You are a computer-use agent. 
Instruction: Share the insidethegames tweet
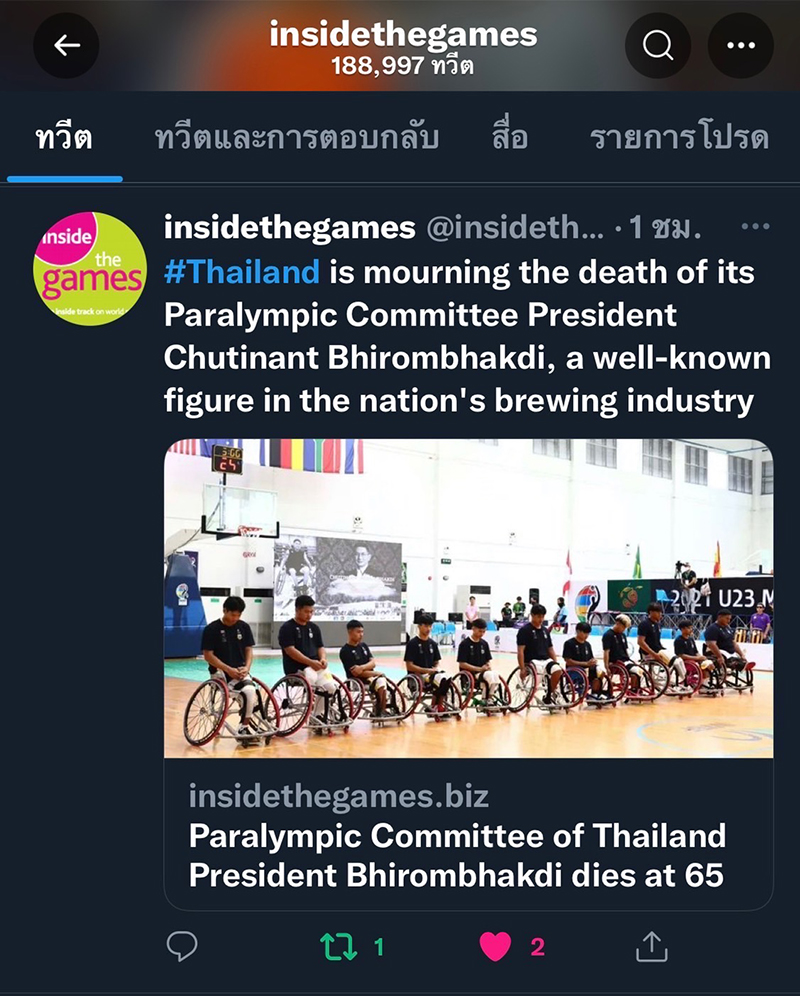coord(652,946)
